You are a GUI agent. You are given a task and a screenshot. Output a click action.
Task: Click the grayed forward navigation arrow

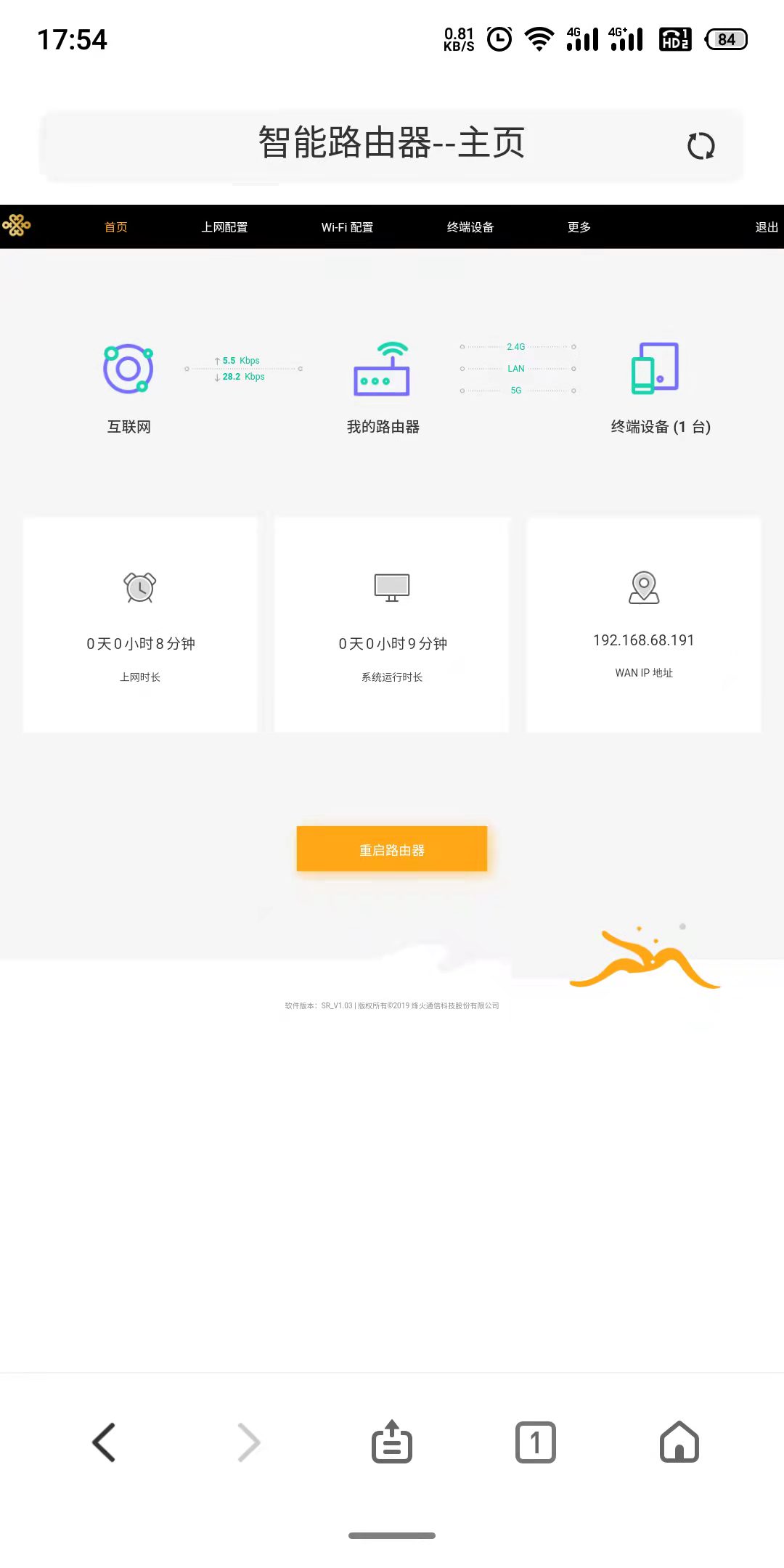click(x=248, y=1442)
